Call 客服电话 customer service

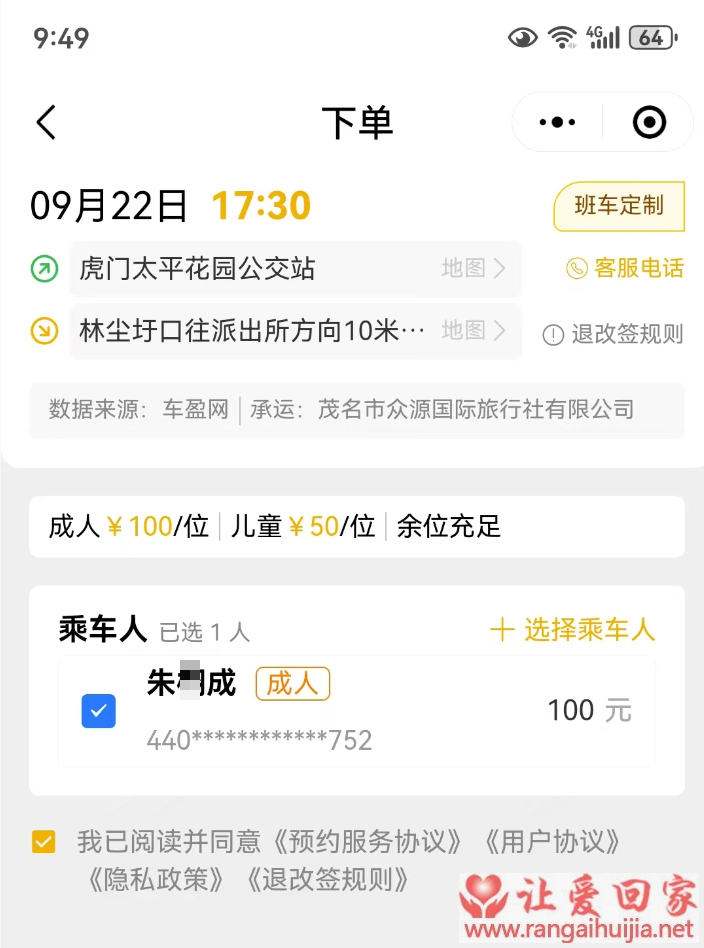[625, 268]
